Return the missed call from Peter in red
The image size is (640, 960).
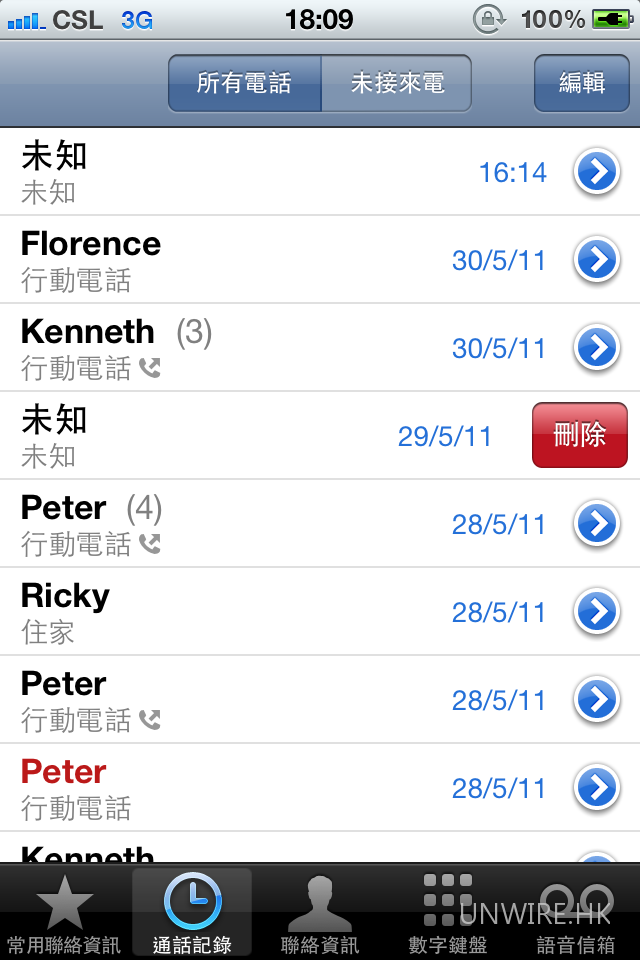point(200,788)
